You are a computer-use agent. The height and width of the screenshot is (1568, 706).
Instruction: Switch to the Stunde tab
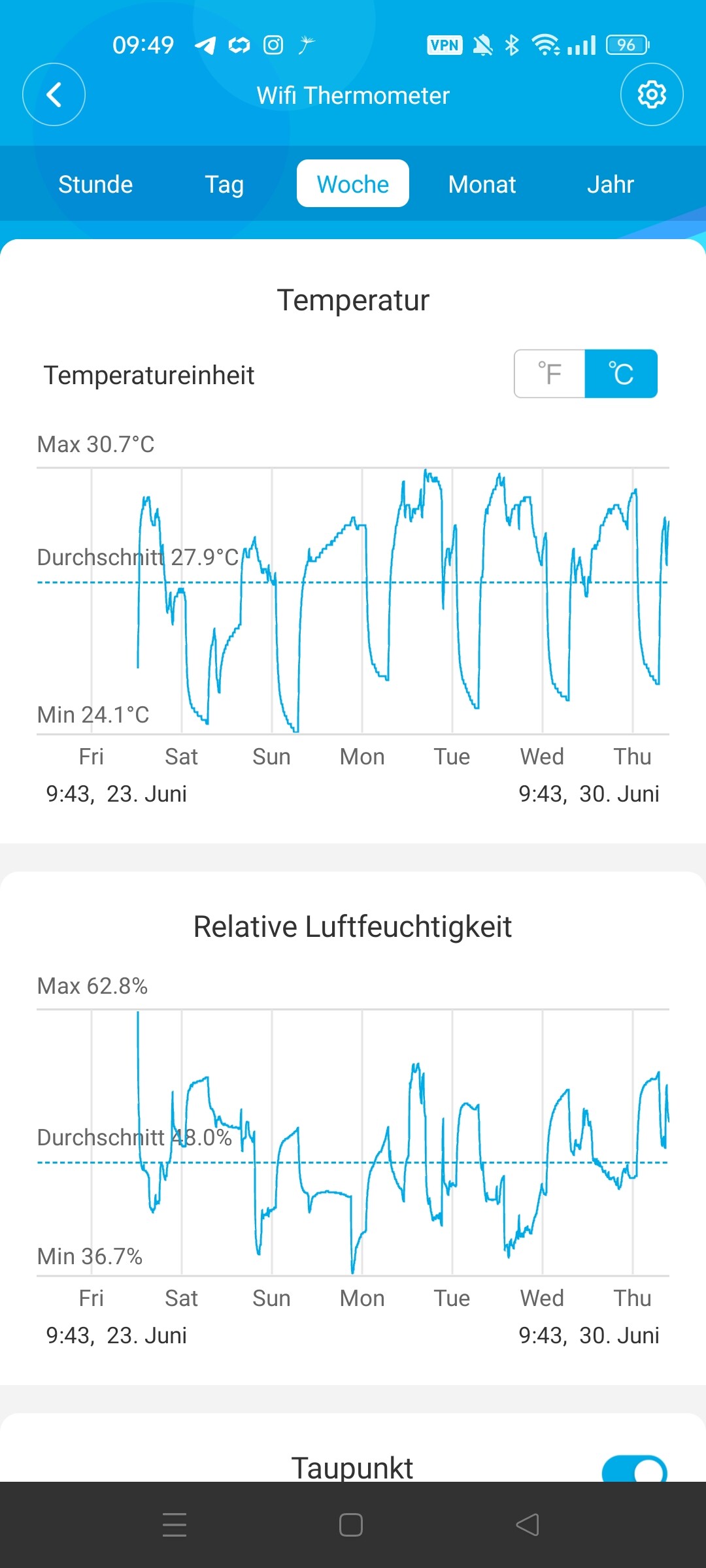tap(95, 184)
